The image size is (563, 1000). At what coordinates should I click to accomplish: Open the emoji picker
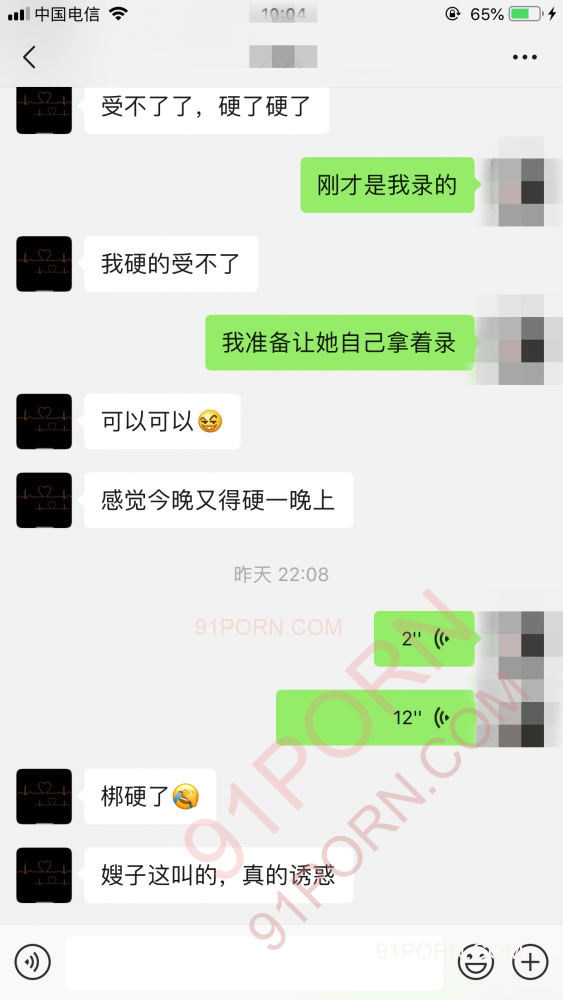pos(476,961)
